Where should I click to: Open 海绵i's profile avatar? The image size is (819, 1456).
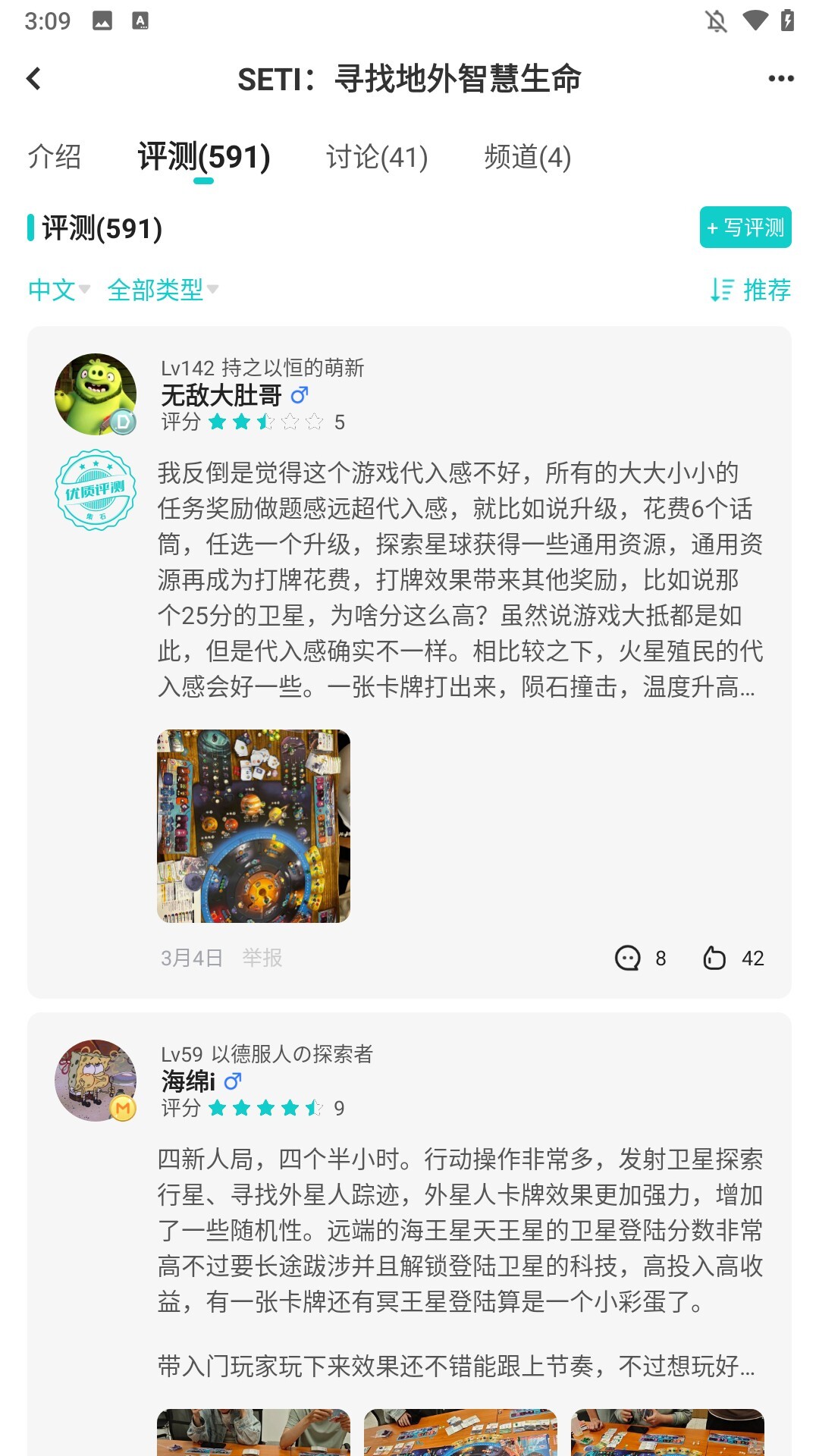point(96,1080)
